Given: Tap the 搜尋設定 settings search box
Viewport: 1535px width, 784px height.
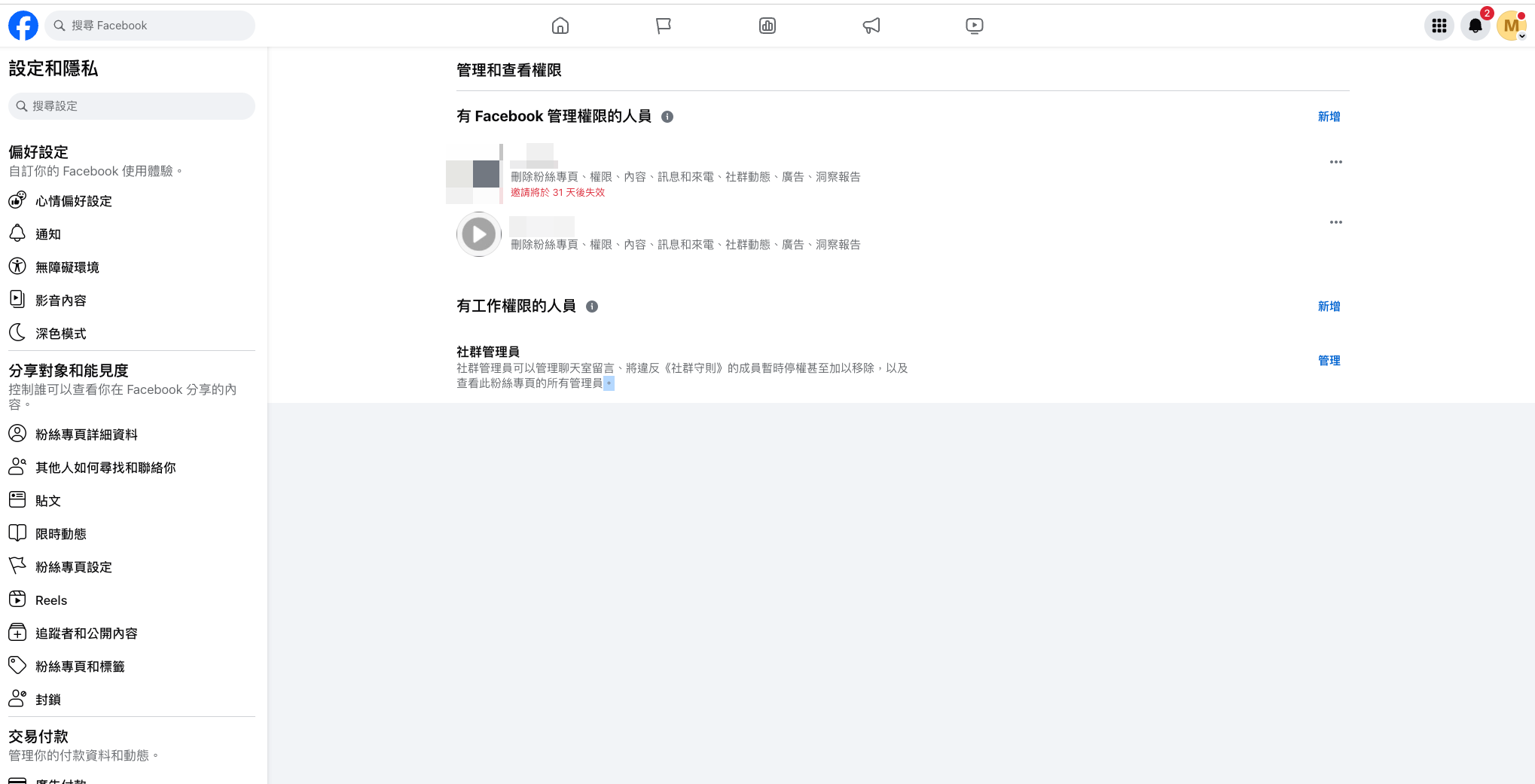Looking at the screenshot, I should point(132,106).
